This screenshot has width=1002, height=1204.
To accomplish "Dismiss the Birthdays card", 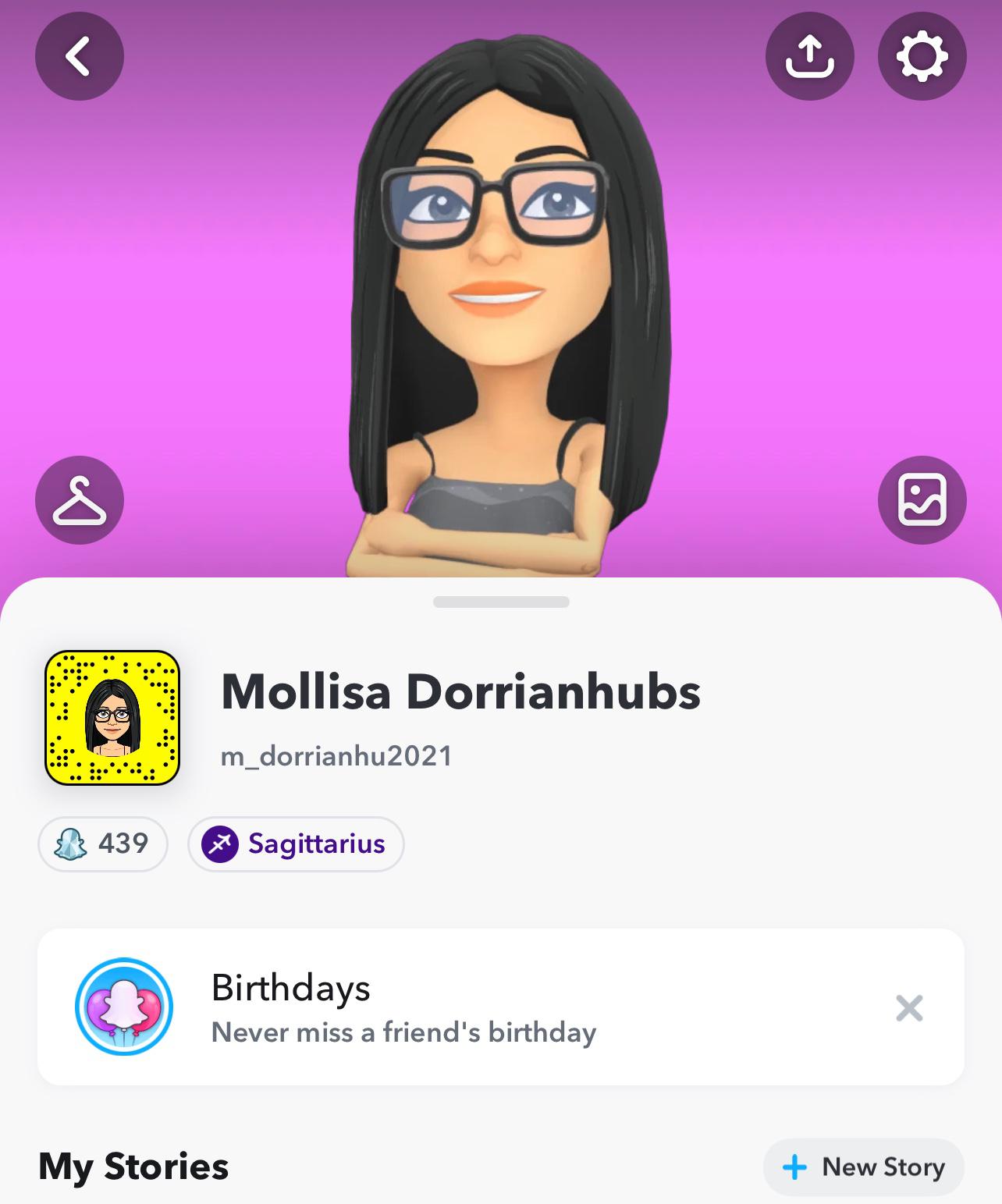I will [x=909, y=1008].
